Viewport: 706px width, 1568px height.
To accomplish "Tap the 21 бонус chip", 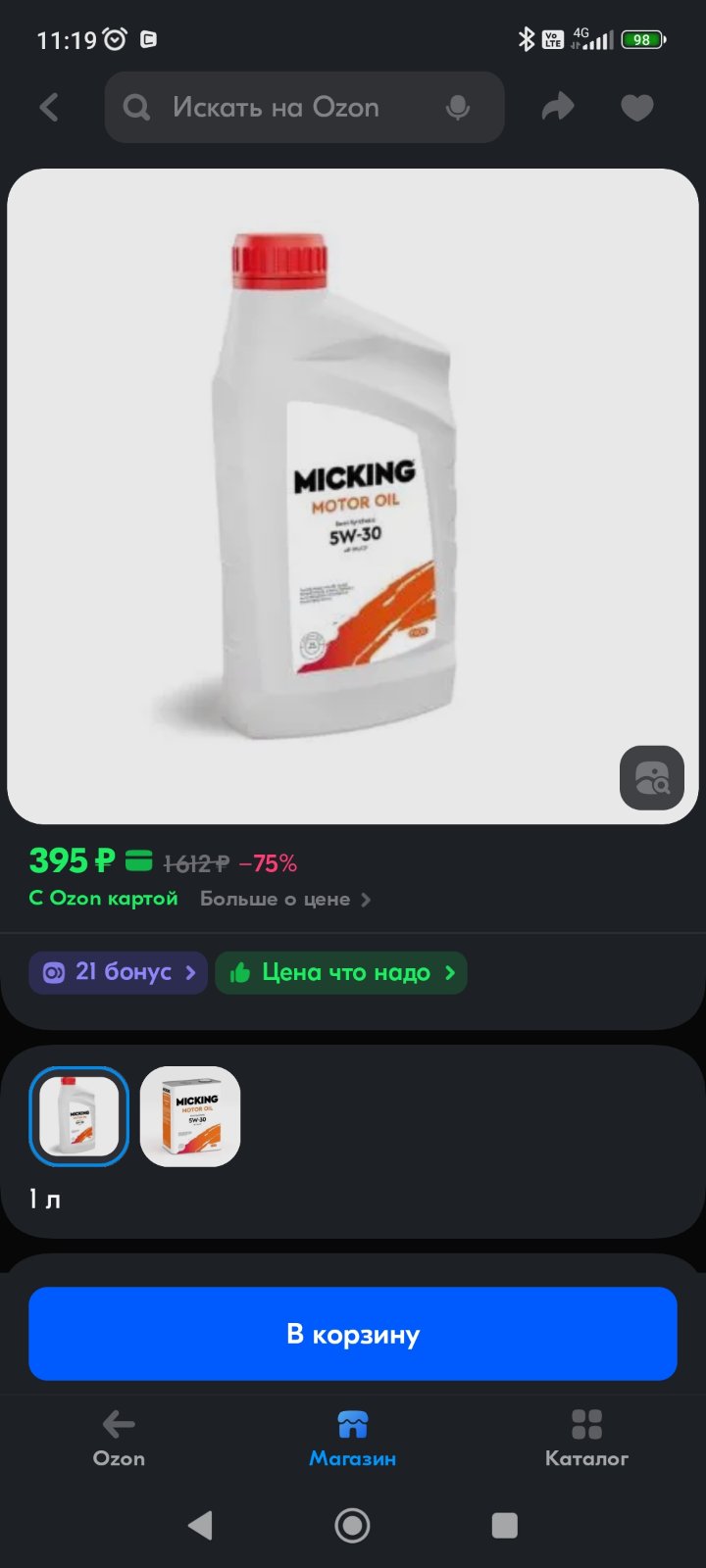I will [x=118, y=972].
